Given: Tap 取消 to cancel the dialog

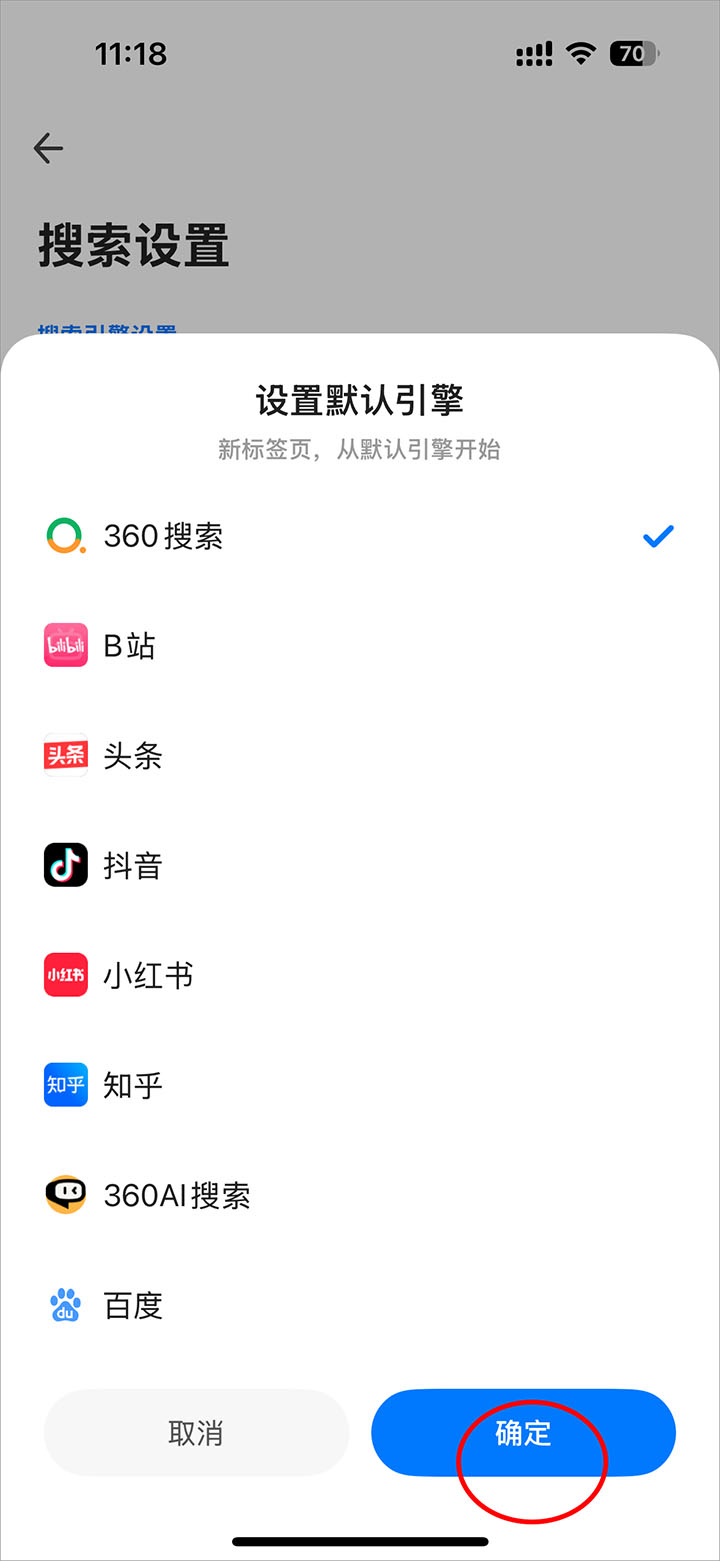Looking at the screenshot, I should [196, 1433].
